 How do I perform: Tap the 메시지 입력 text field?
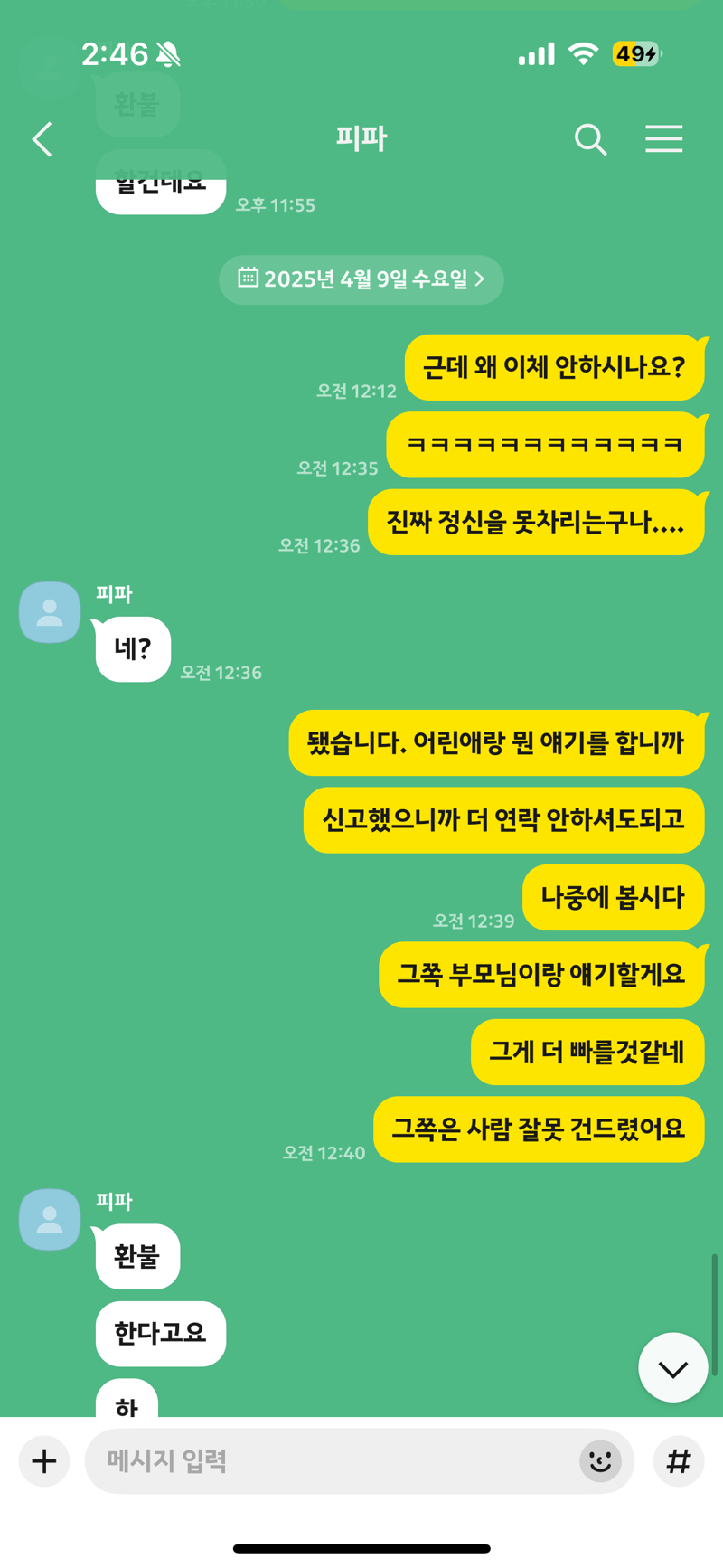[x=334, y=1460]
